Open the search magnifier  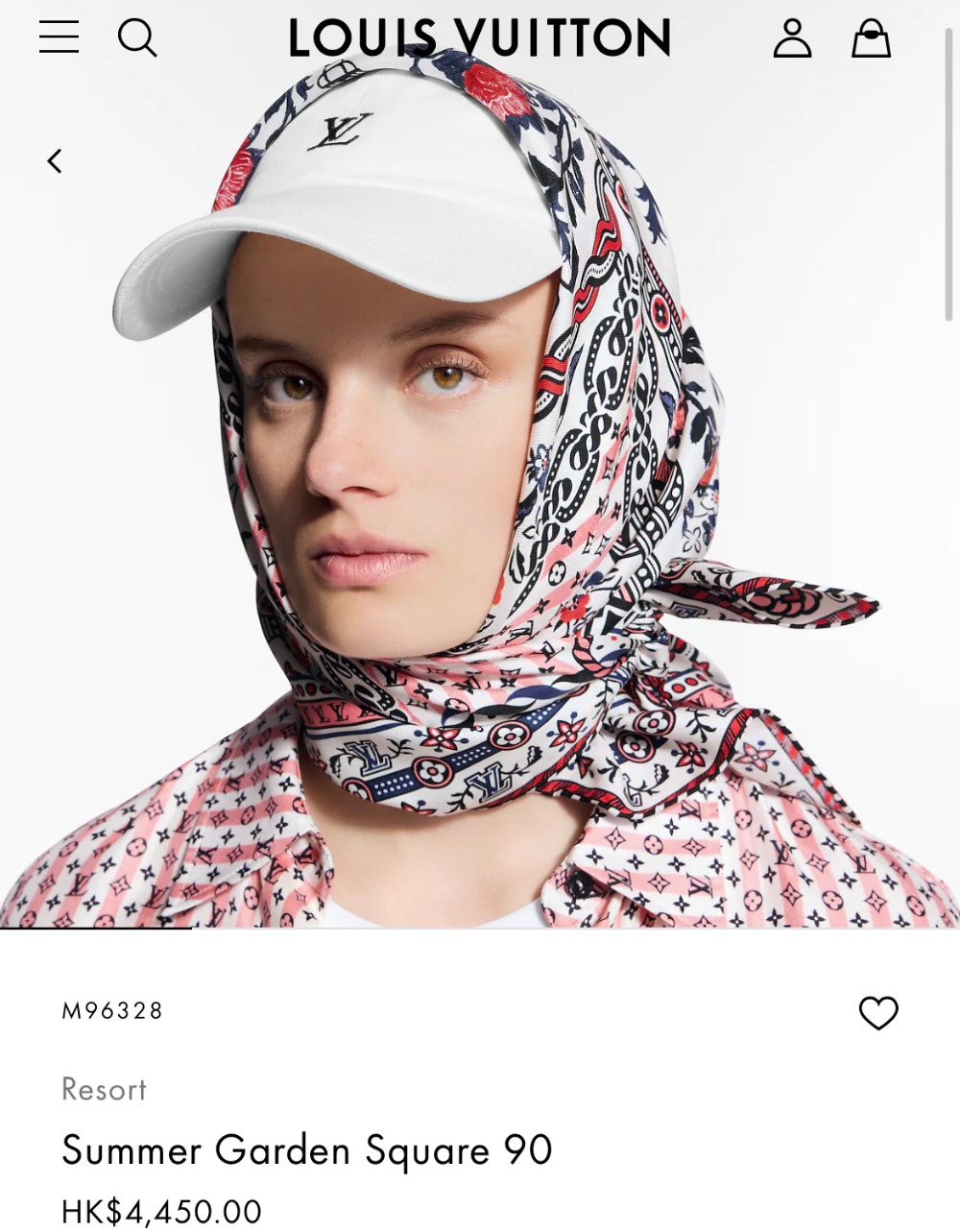137,38
